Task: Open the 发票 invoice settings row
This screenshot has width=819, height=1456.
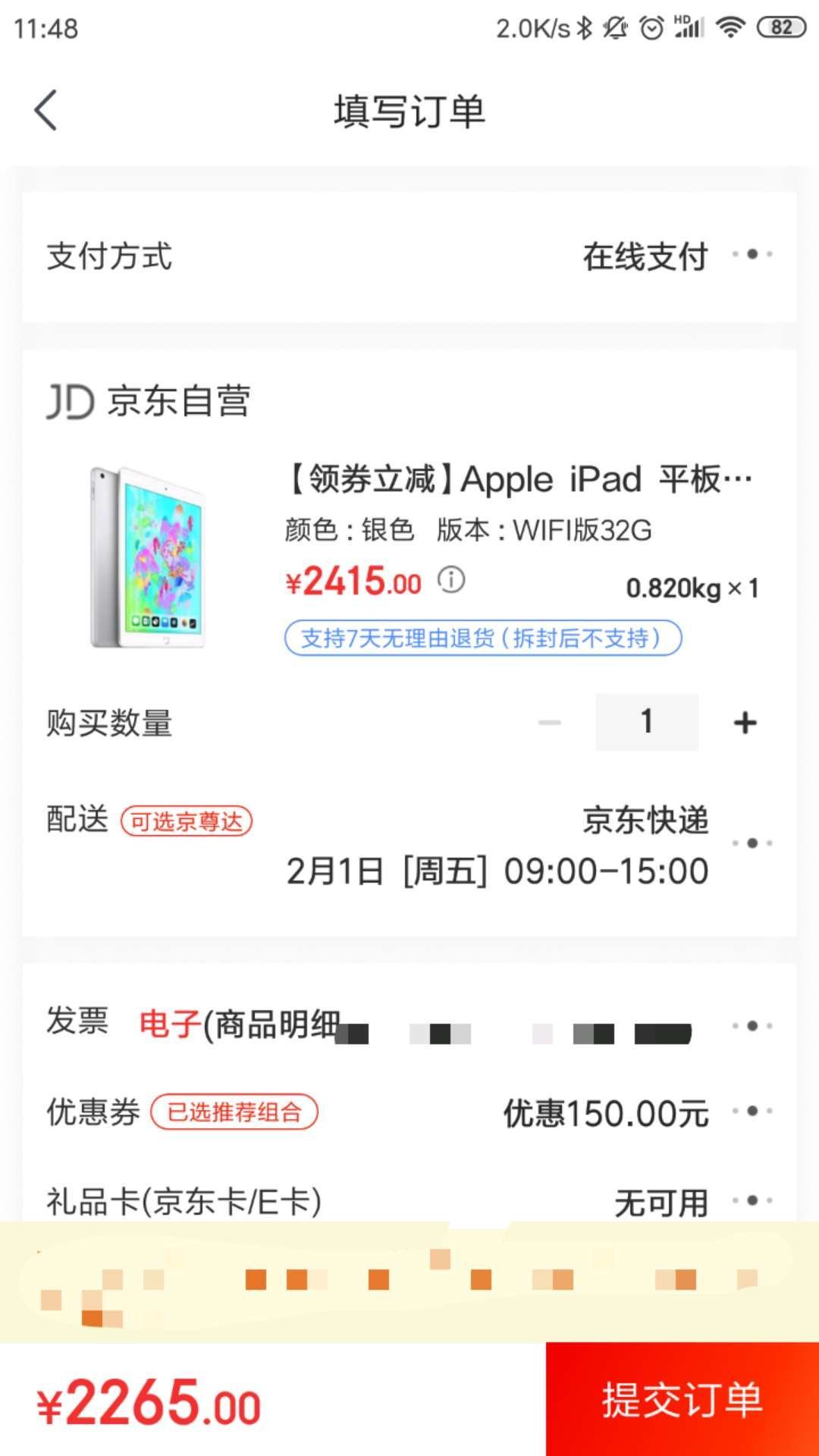Action: 409,1025
